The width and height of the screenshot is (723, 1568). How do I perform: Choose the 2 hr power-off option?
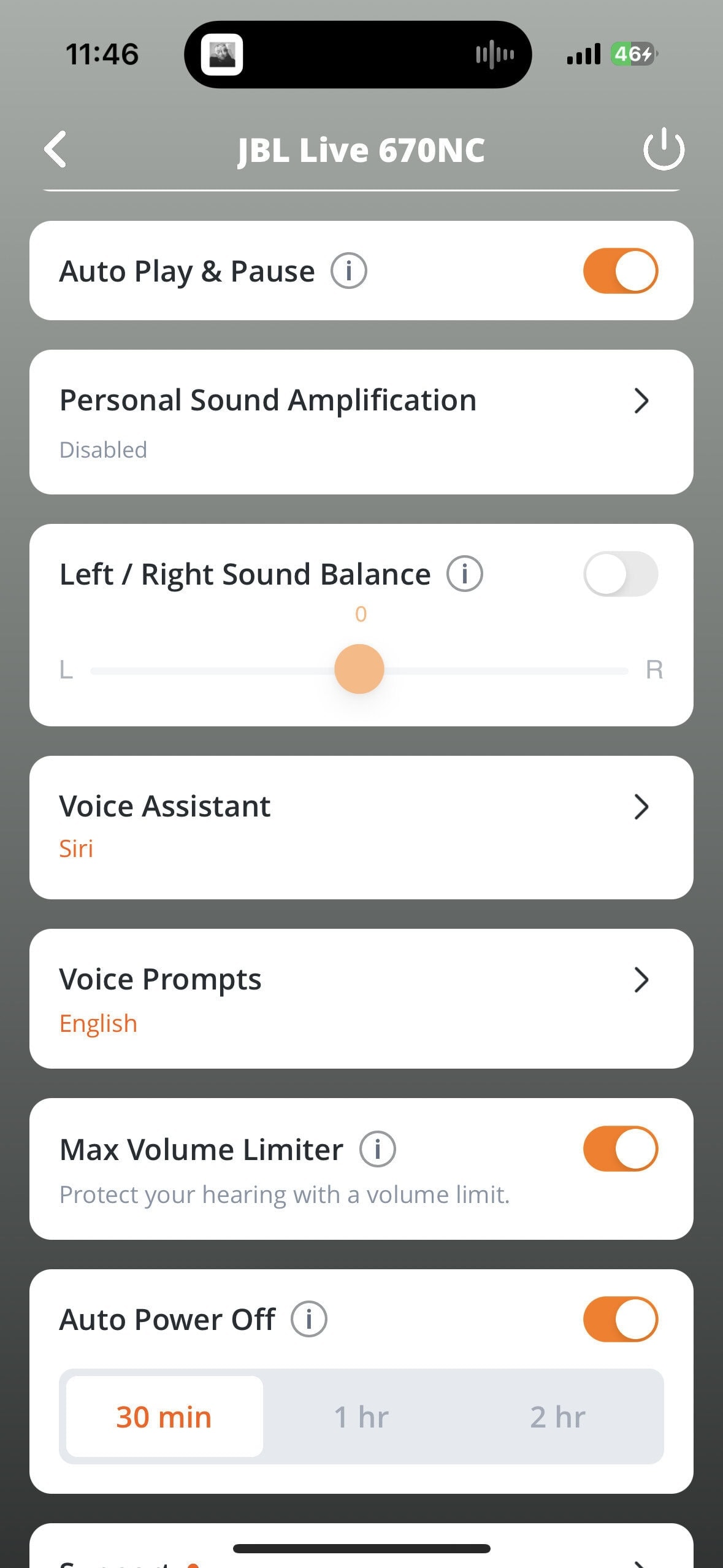[x=557, y=1416]
